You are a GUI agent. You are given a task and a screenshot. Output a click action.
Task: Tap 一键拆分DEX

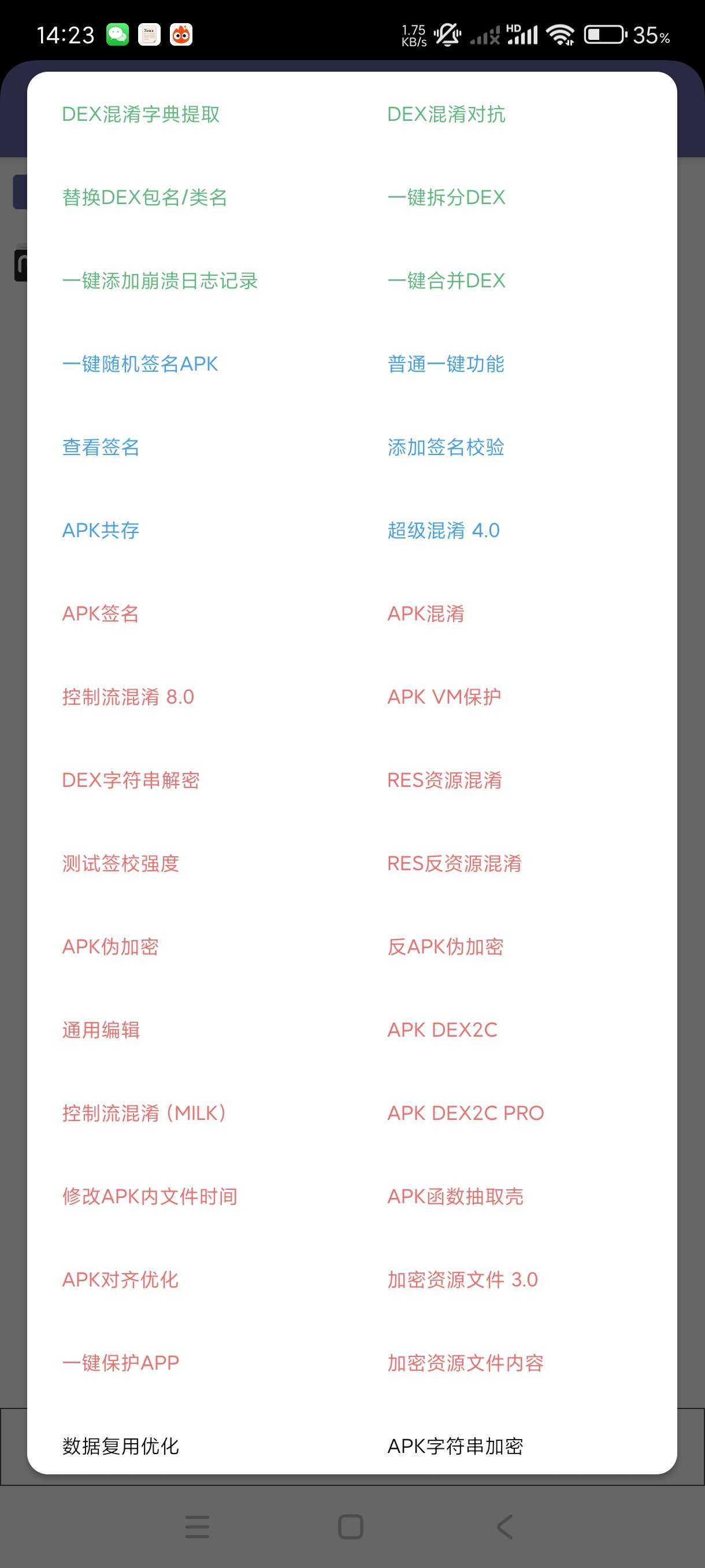(446, 197)
